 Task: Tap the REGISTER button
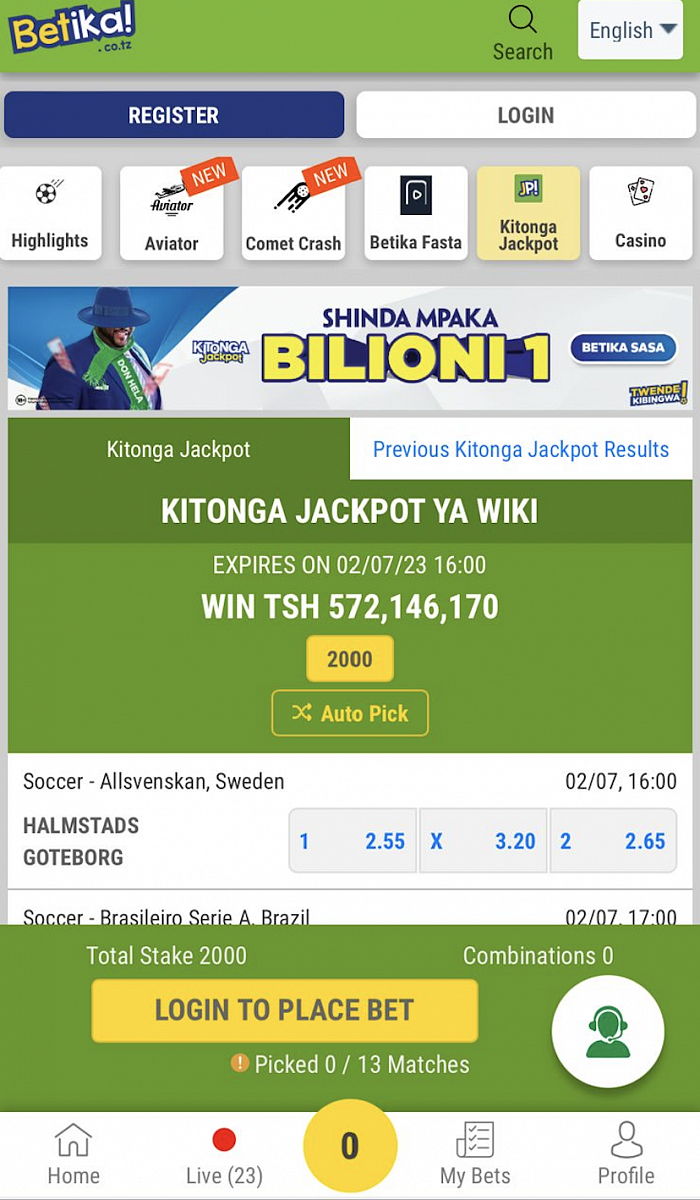tap(174, 115)
